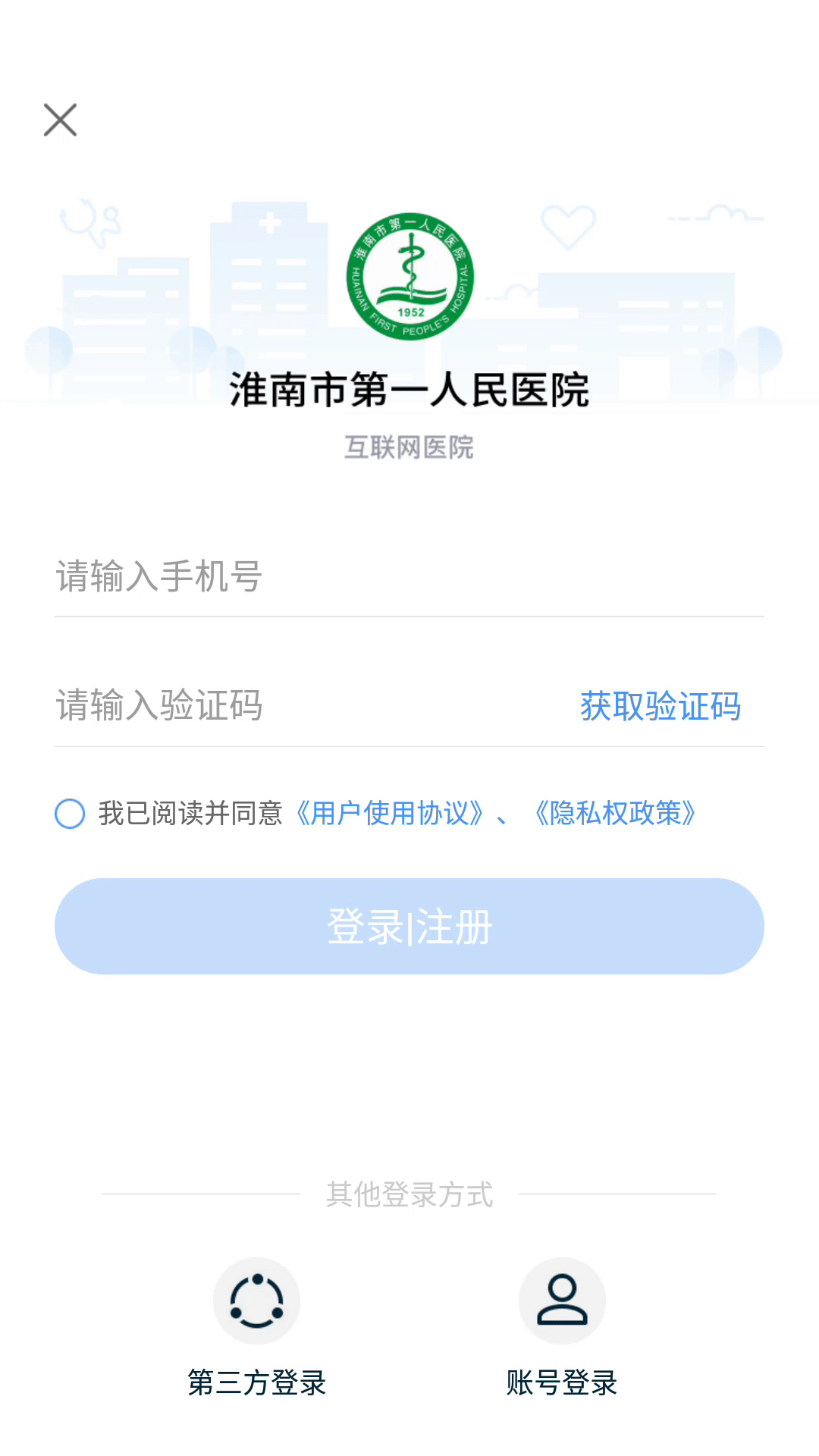Screen dimensions: 819x1456
Task: Open the 隐私权政策 link
Action: coord(615,814)
